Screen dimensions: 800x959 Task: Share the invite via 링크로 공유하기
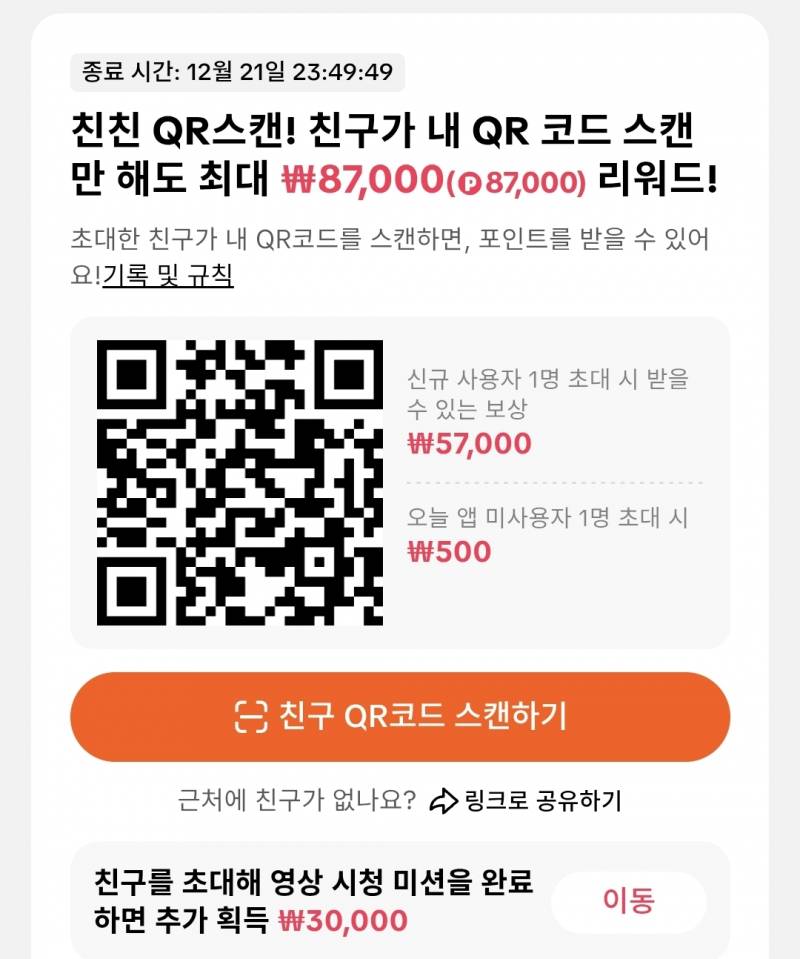point(543,799)
